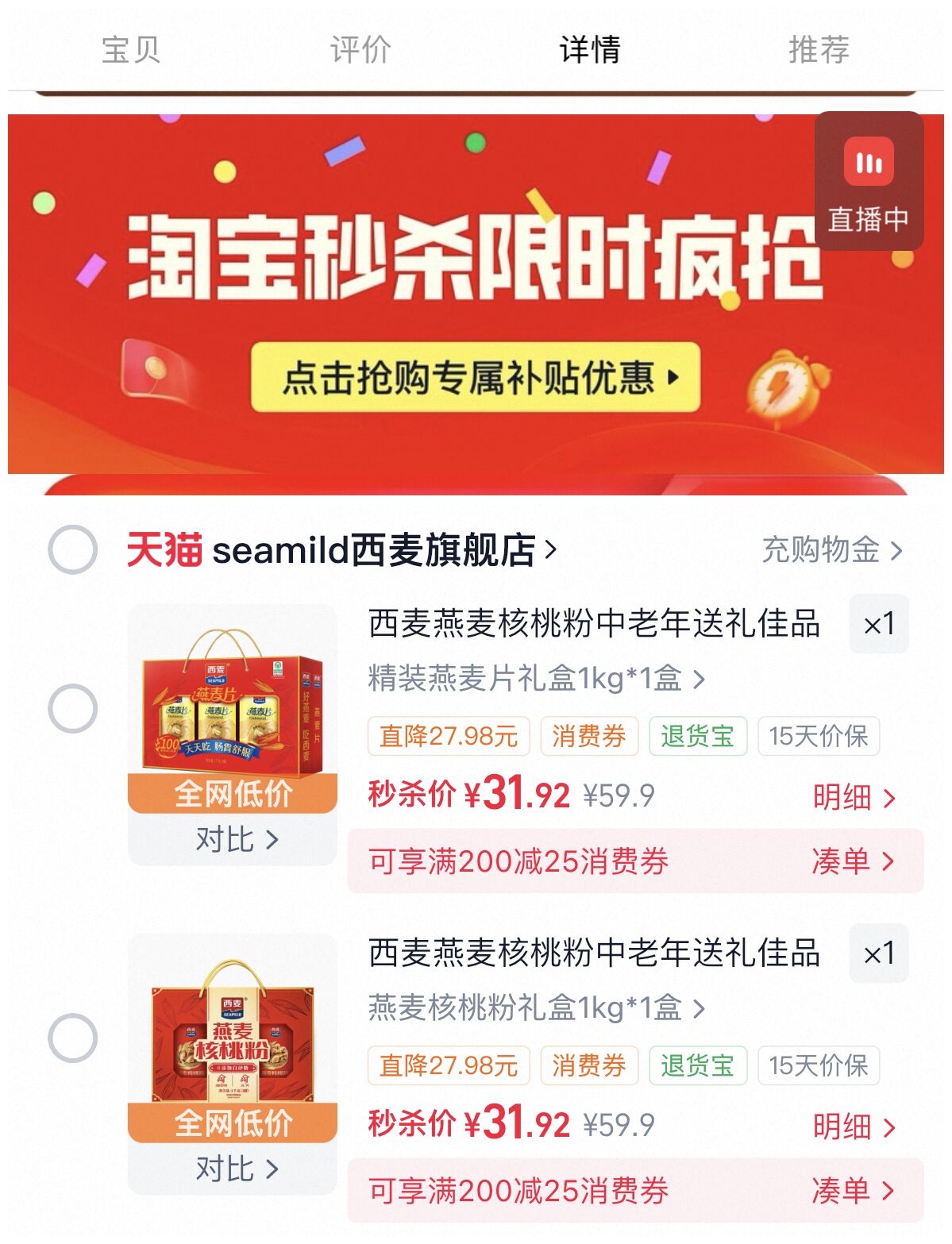Click the 15天价保 price protection badge
This screenshot has width=952, height=1244.
819,737
